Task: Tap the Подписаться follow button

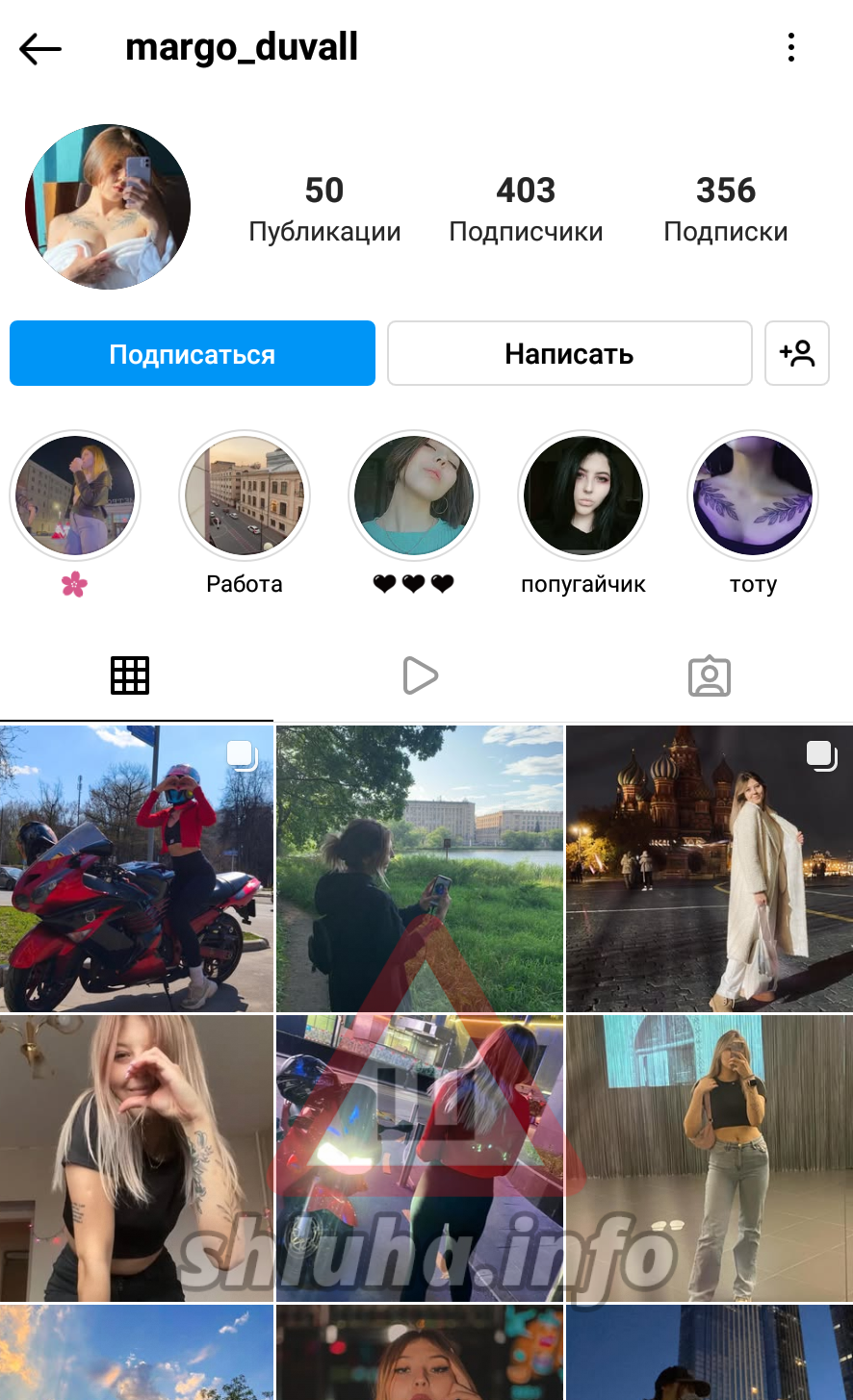Action: pos(193,354)
